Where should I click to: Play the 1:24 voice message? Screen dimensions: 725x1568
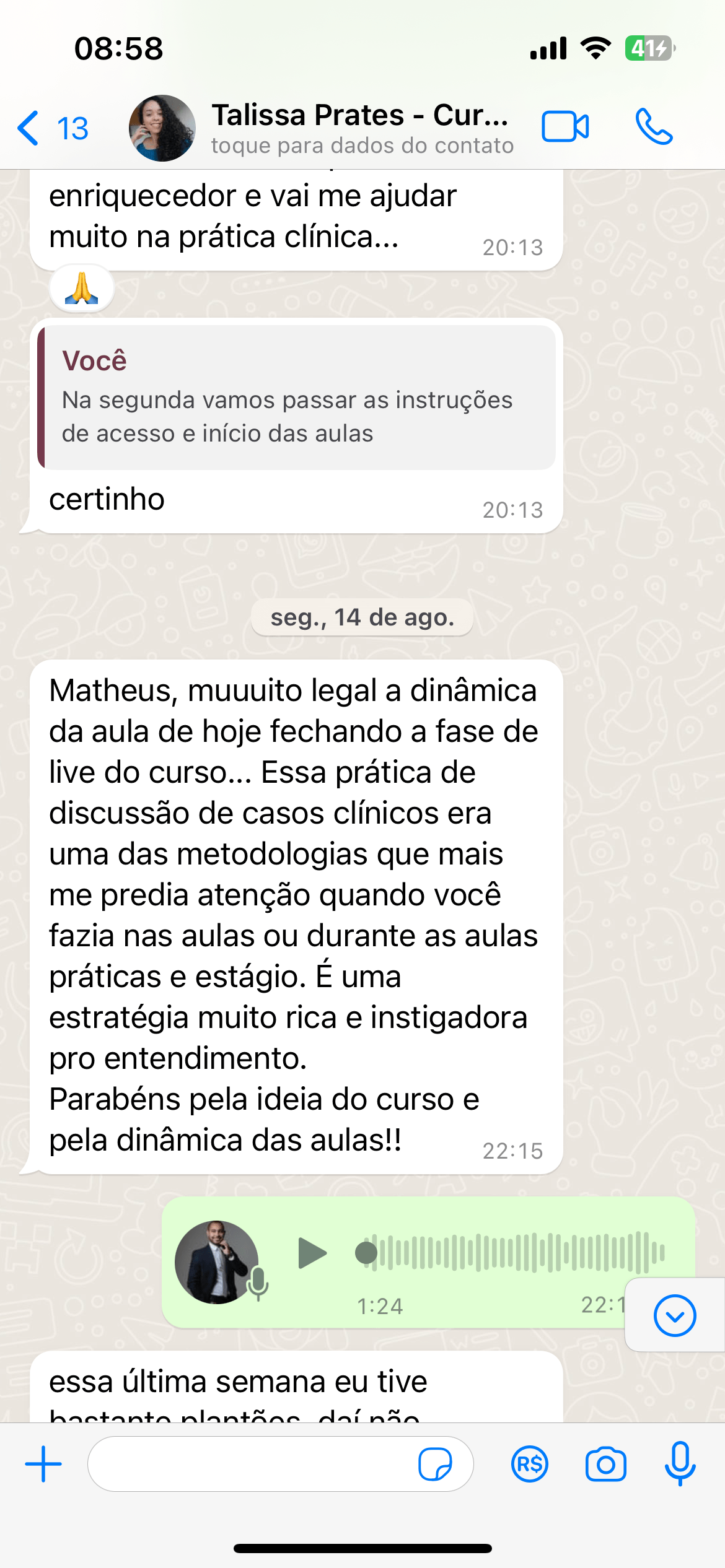312,1253
